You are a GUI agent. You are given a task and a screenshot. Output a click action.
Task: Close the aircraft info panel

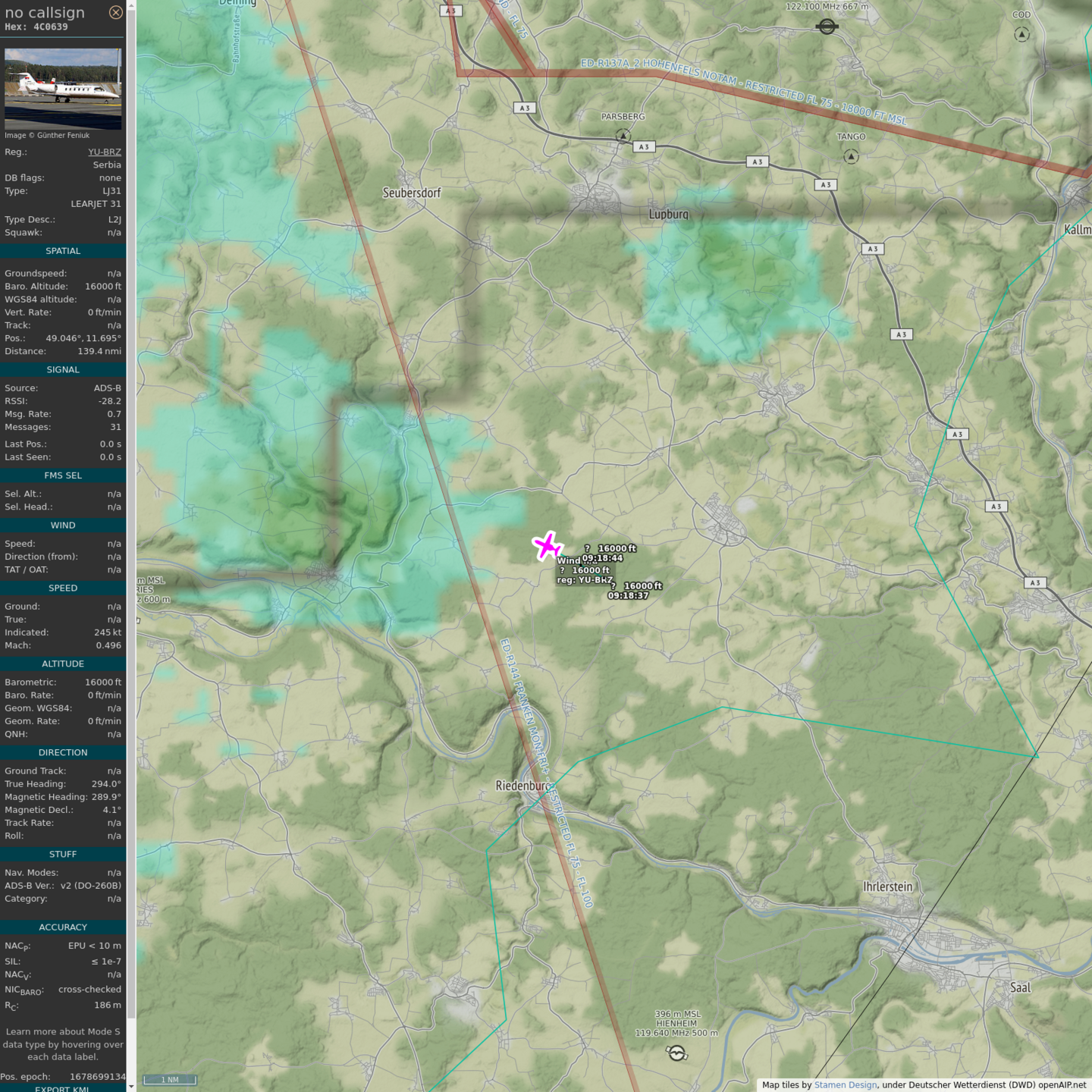(x=115, y=12)
